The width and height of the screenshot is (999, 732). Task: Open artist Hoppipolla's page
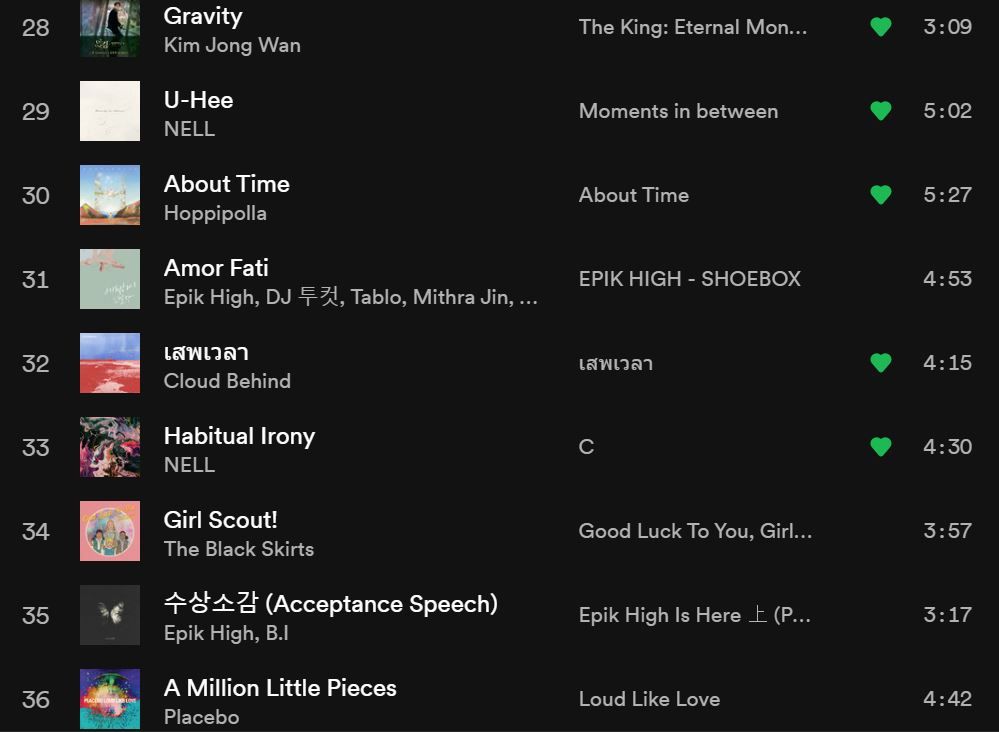(214, 213)
